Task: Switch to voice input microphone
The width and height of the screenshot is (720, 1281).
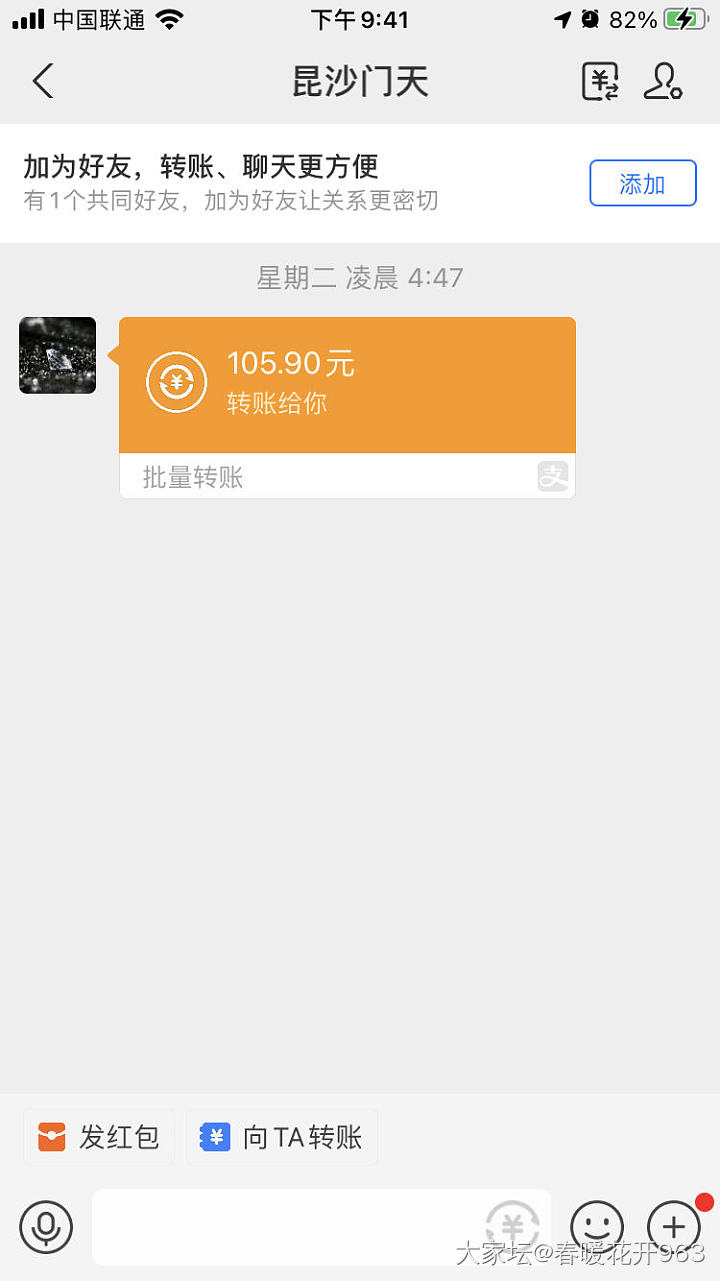Action: 46,1226
